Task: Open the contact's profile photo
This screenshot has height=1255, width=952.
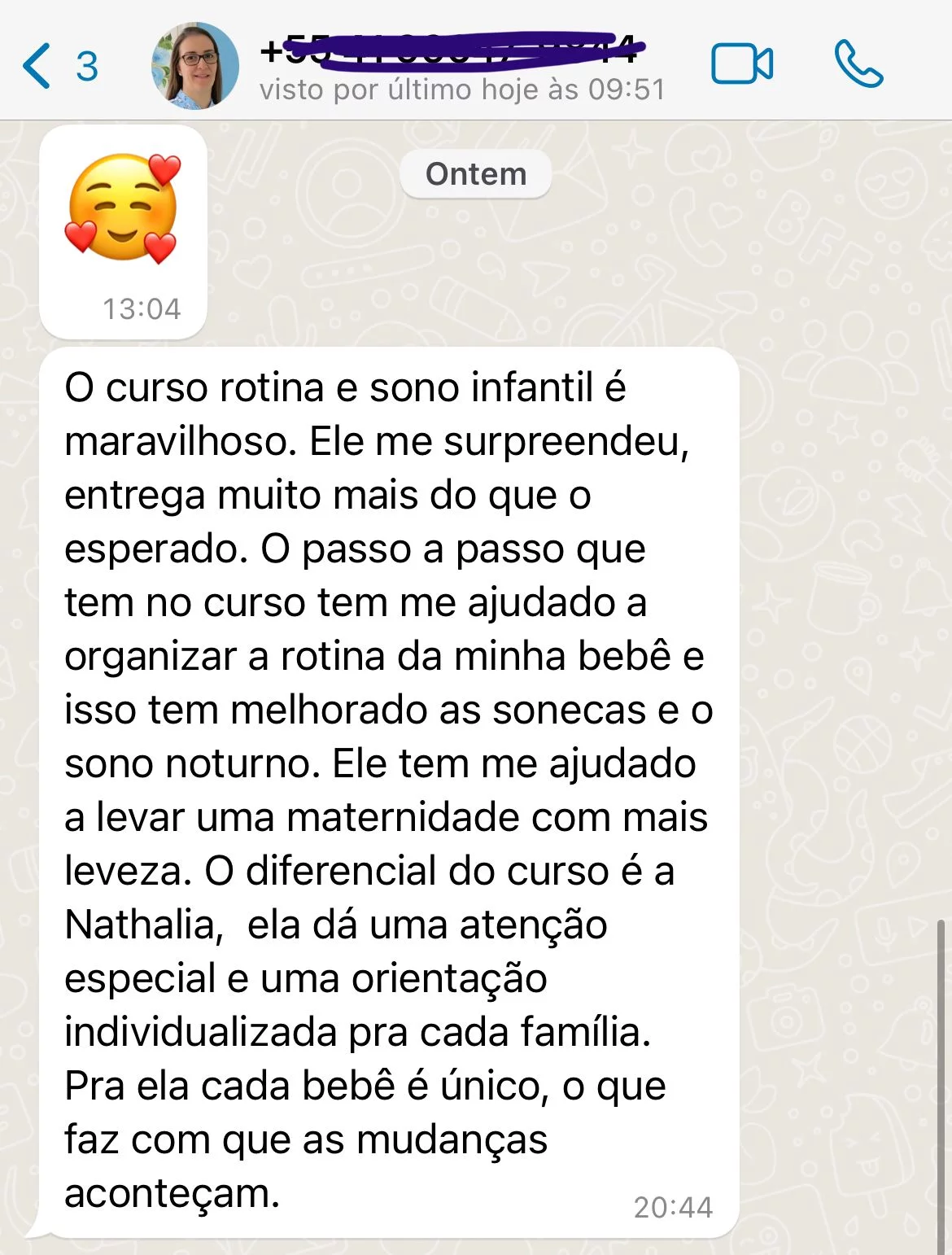Action: click(195, 66)
